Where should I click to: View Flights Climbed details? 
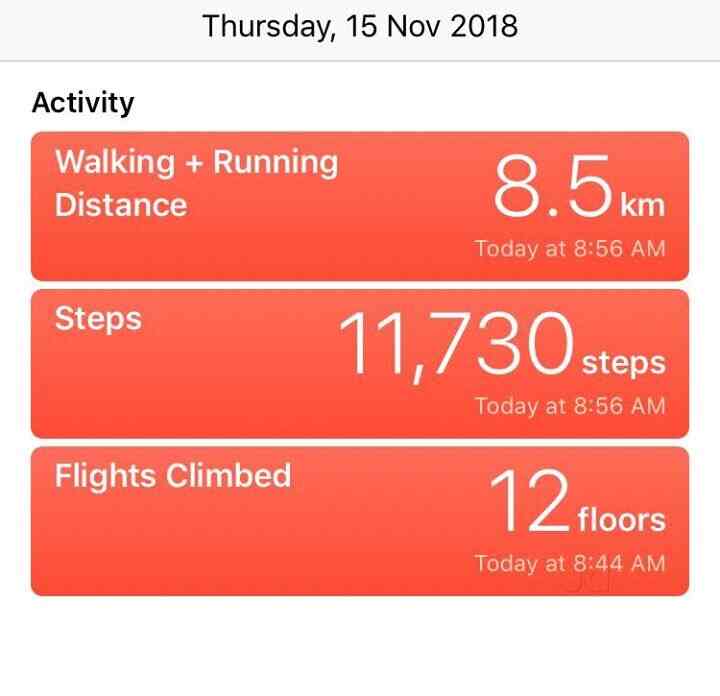click(360, 520)
